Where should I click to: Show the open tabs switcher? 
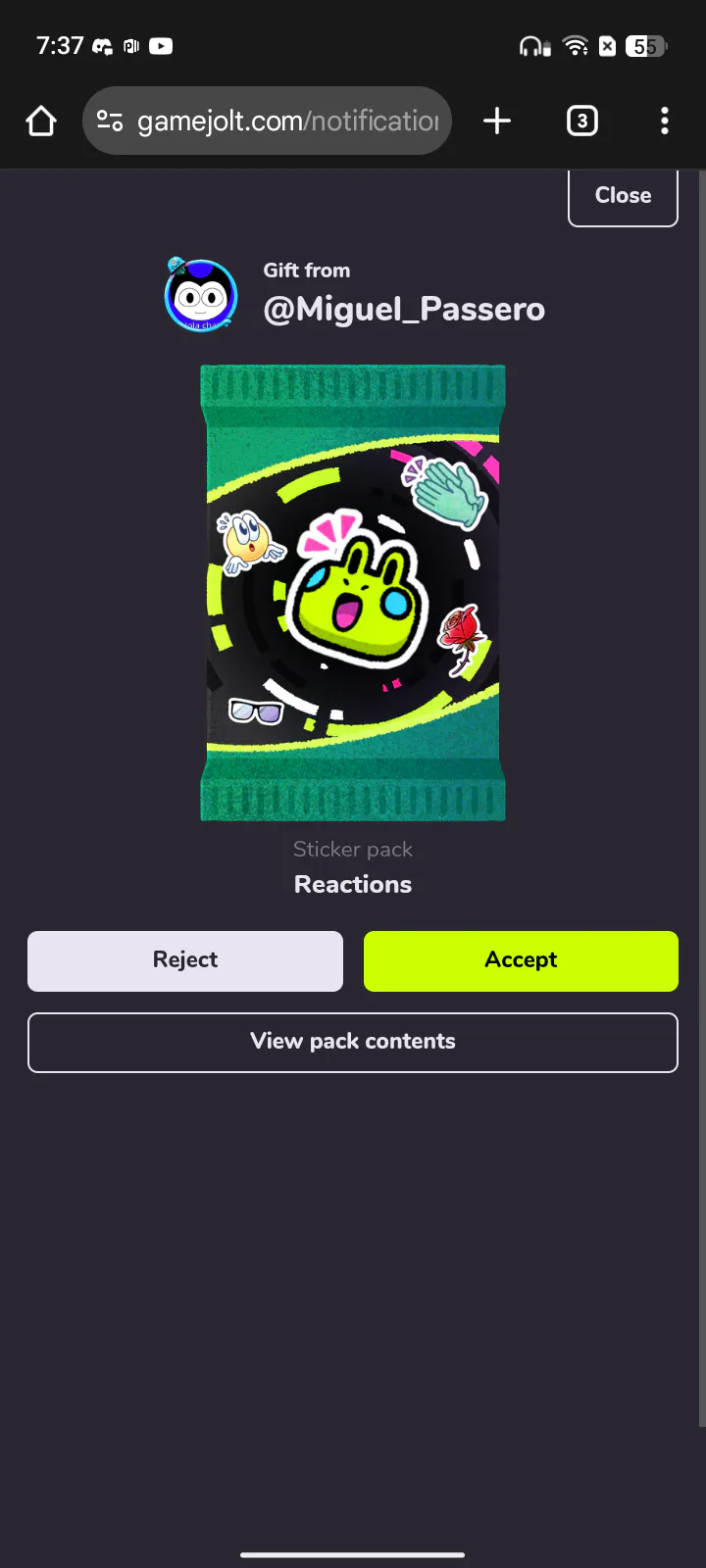[582, 122]
